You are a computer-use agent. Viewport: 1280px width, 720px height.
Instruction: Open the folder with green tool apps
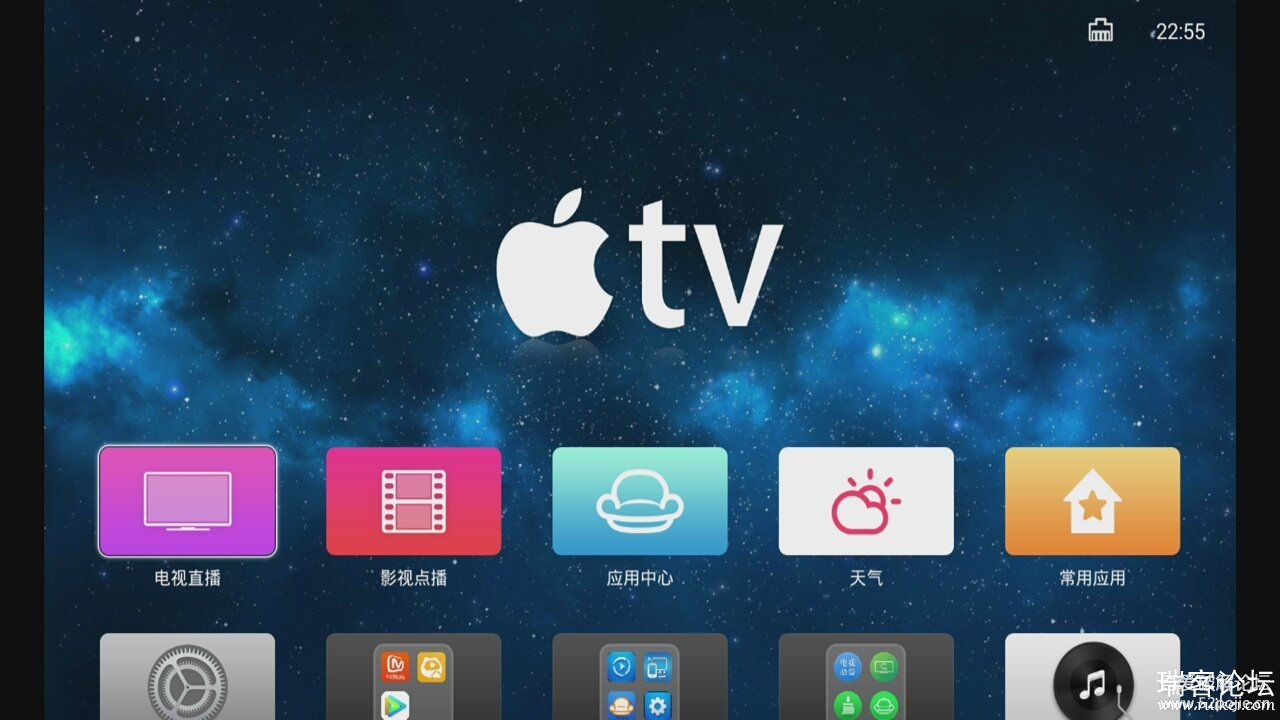(x=866, y=677)
